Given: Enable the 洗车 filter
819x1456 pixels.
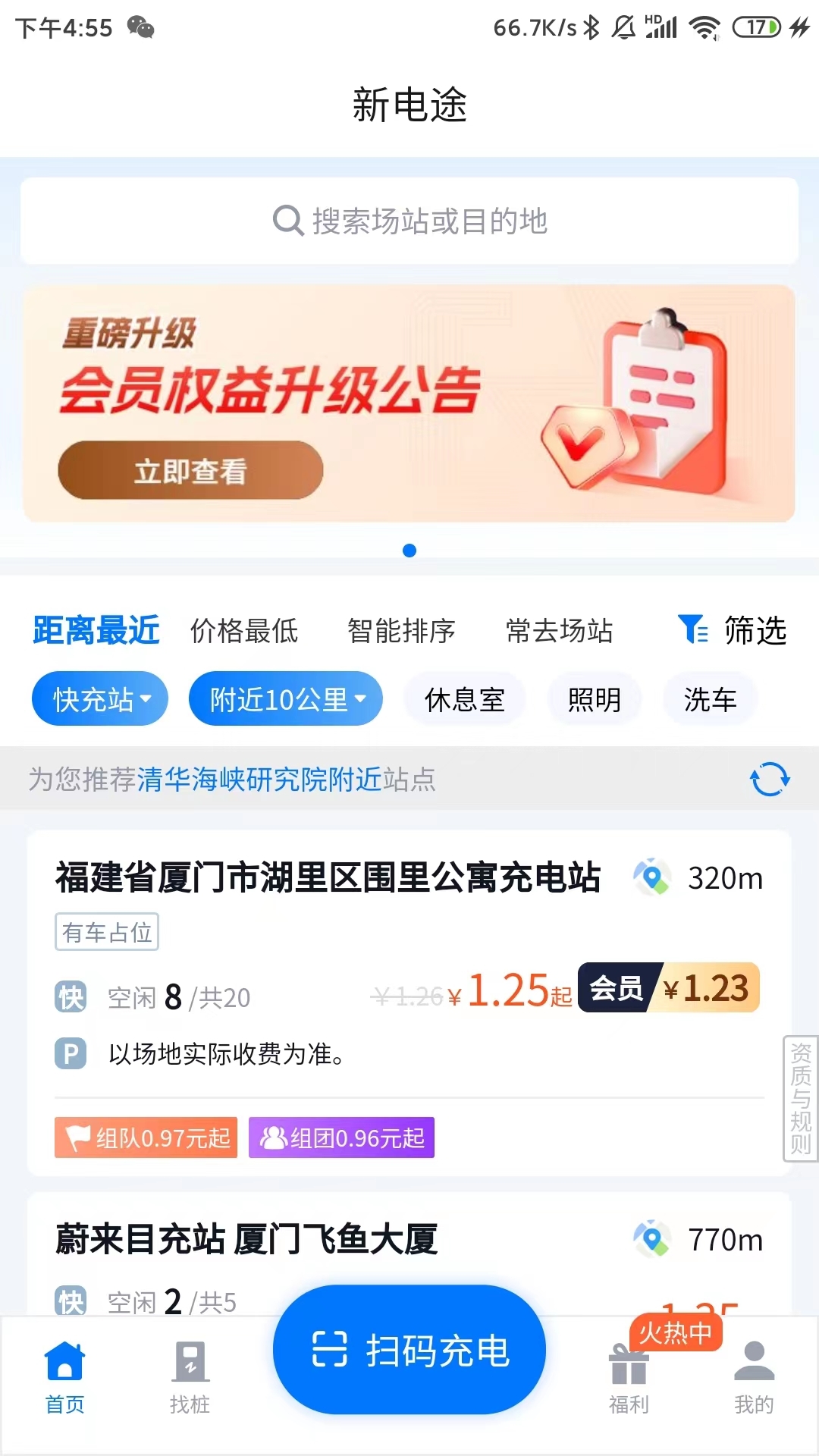Looking at the screenshot, I should (x=710, y=699).
